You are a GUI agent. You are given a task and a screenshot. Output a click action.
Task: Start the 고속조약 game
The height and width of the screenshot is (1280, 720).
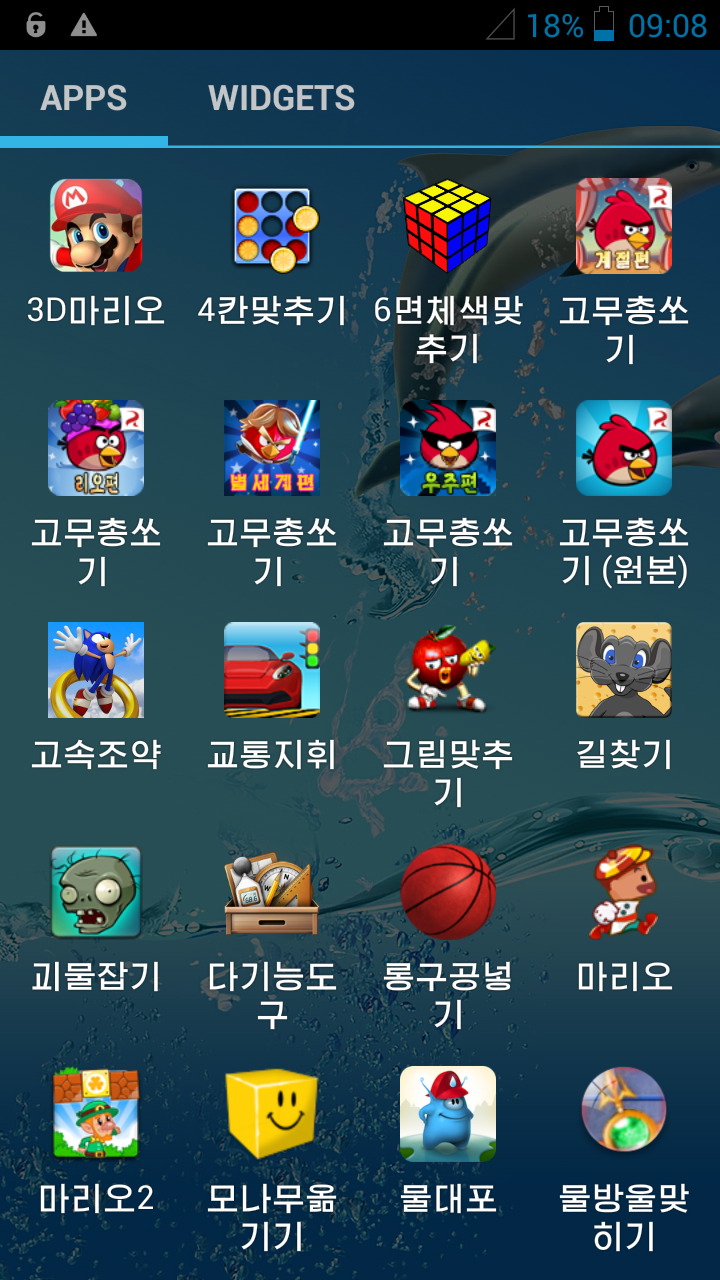click(x=96, y=670)
